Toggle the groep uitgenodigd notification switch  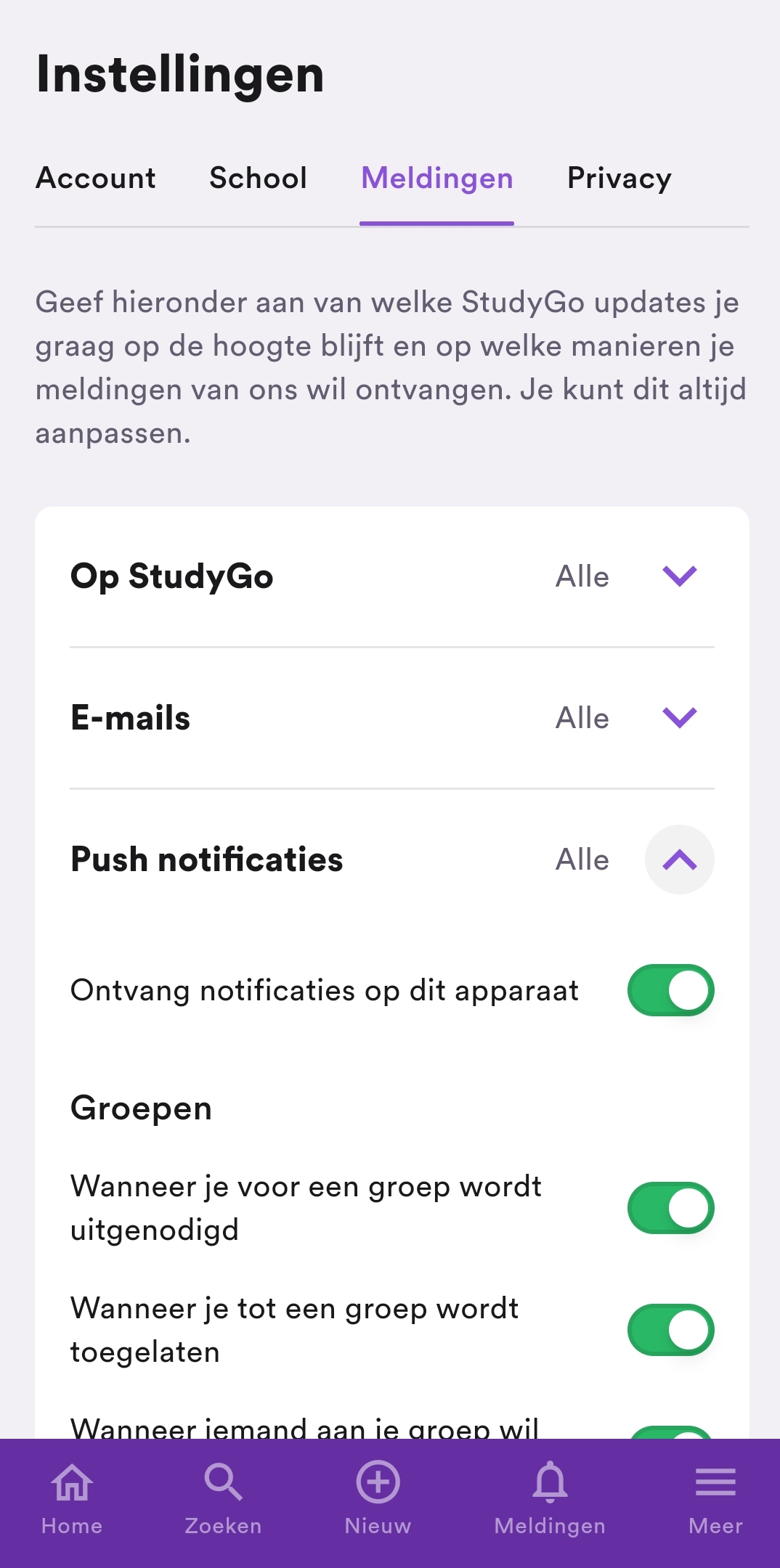click(669, 1207)
